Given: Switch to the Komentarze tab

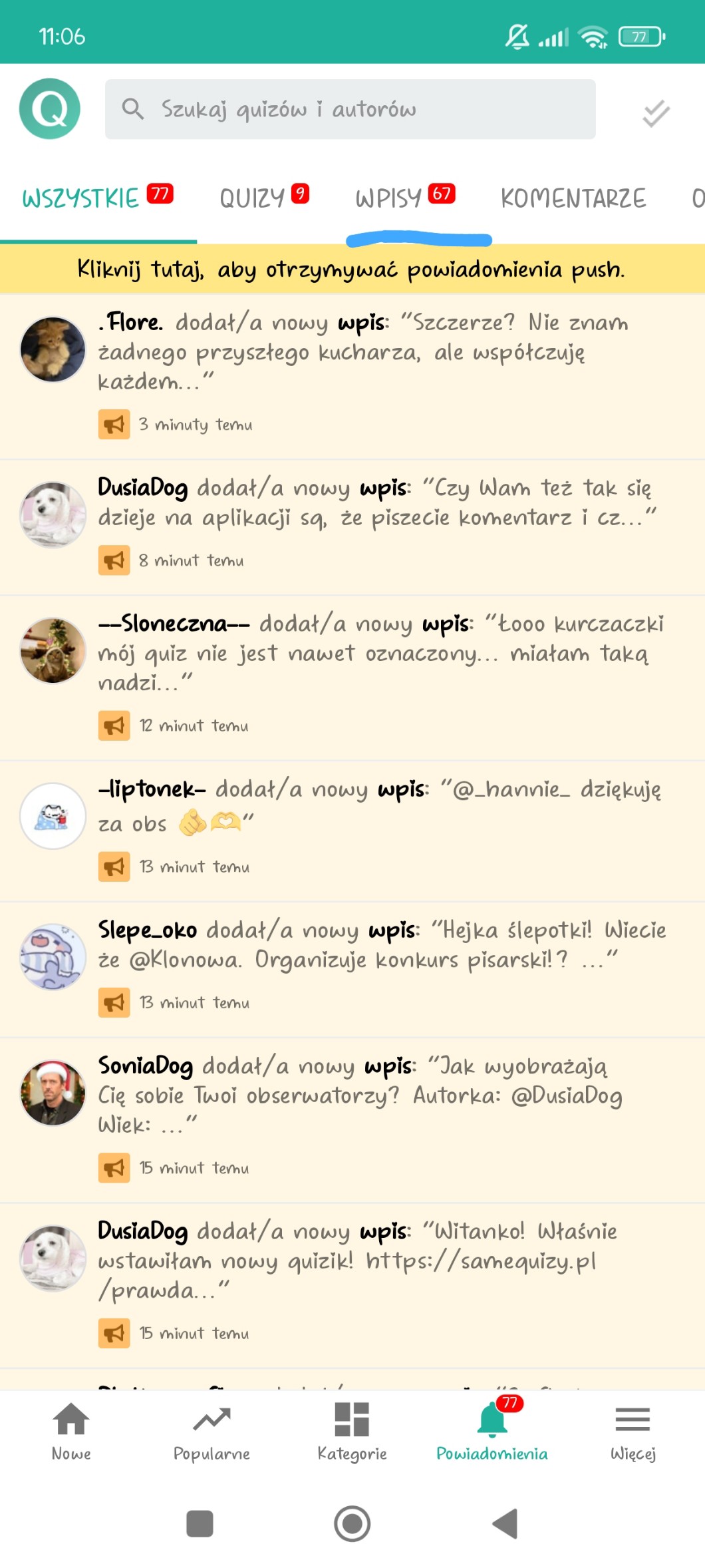Looking at the screenshot, I should [x=573, y=198].
